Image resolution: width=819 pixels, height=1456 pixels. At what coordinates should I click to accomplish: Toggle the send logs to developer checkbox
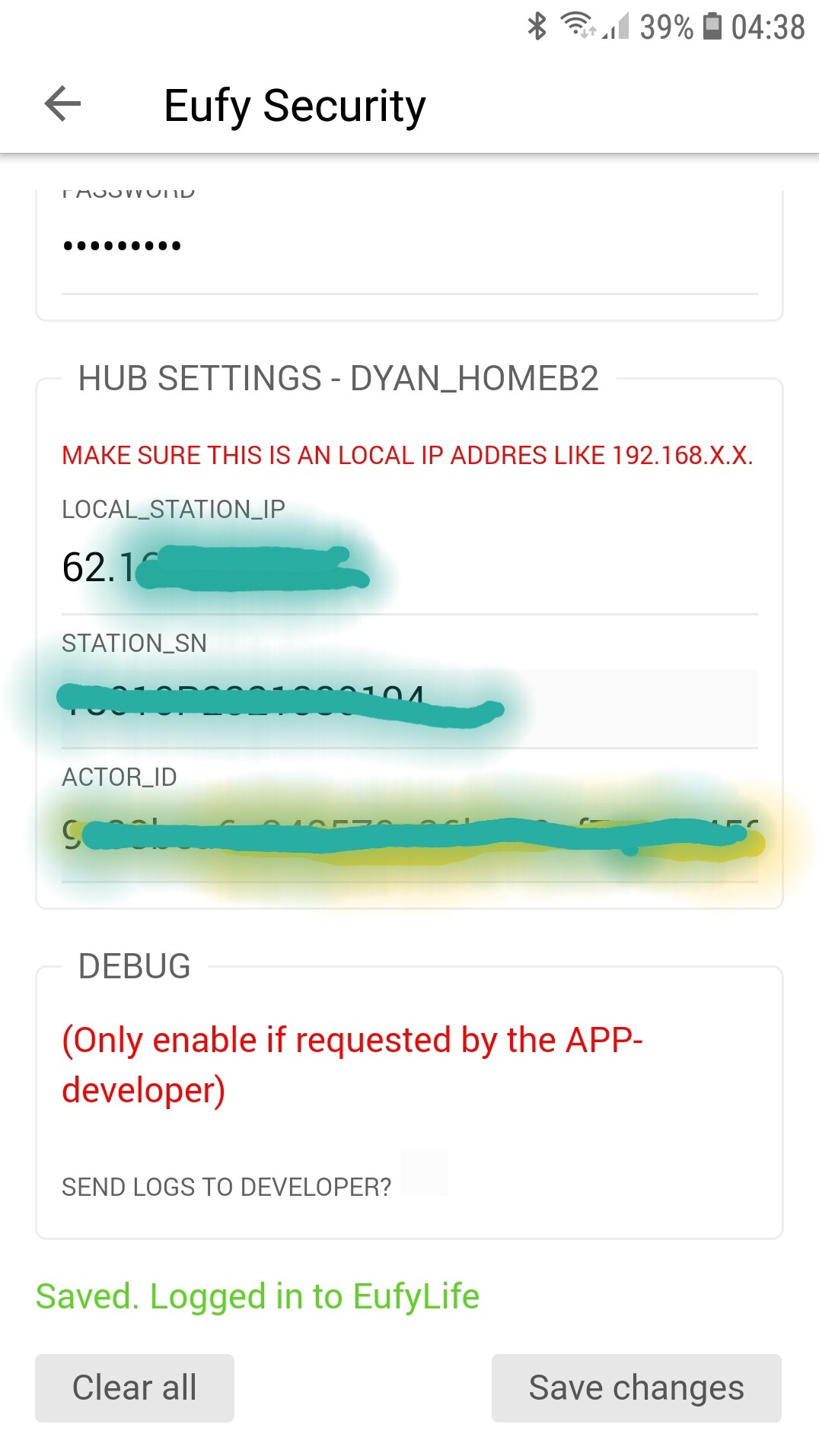point(424,1173)
